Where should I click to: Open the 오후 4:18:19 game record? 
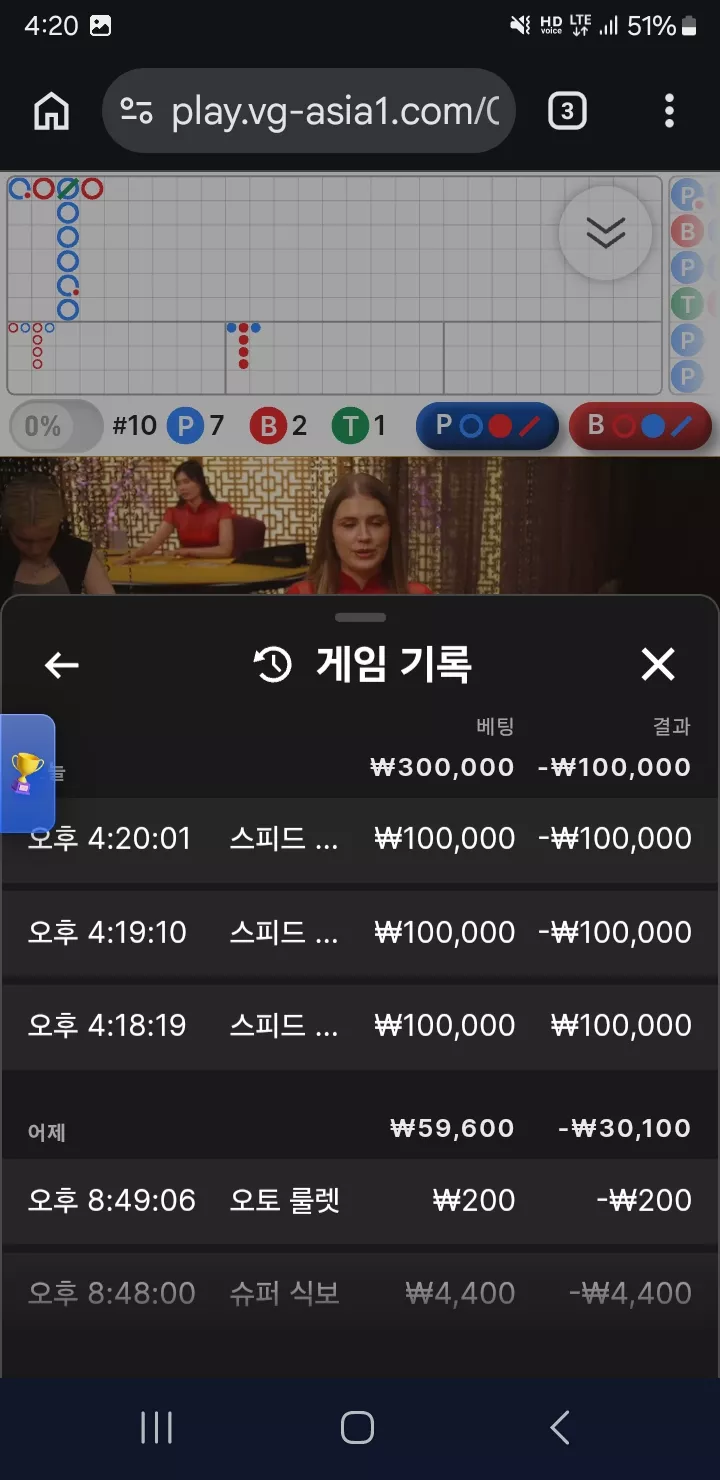pos(360,1025)
